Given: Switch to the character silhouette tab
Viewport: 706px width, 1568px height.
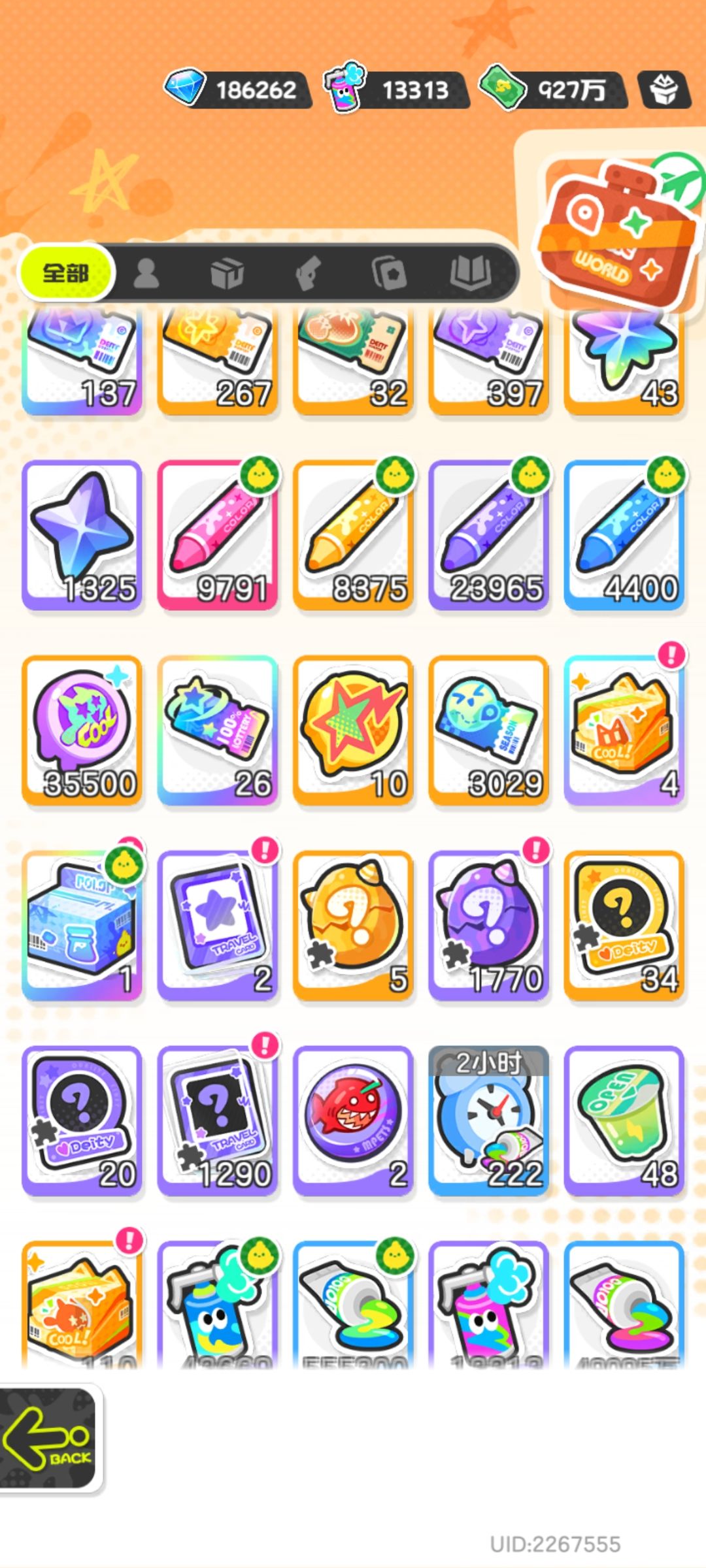Looking at the screenshot, I should tap(146, 272).
